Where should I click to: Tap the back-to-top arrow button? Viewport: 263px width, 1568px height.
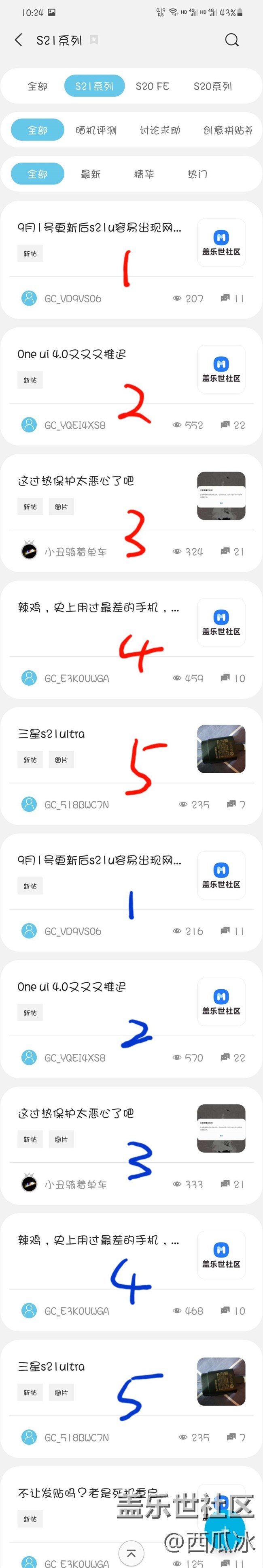point(131,1554)
